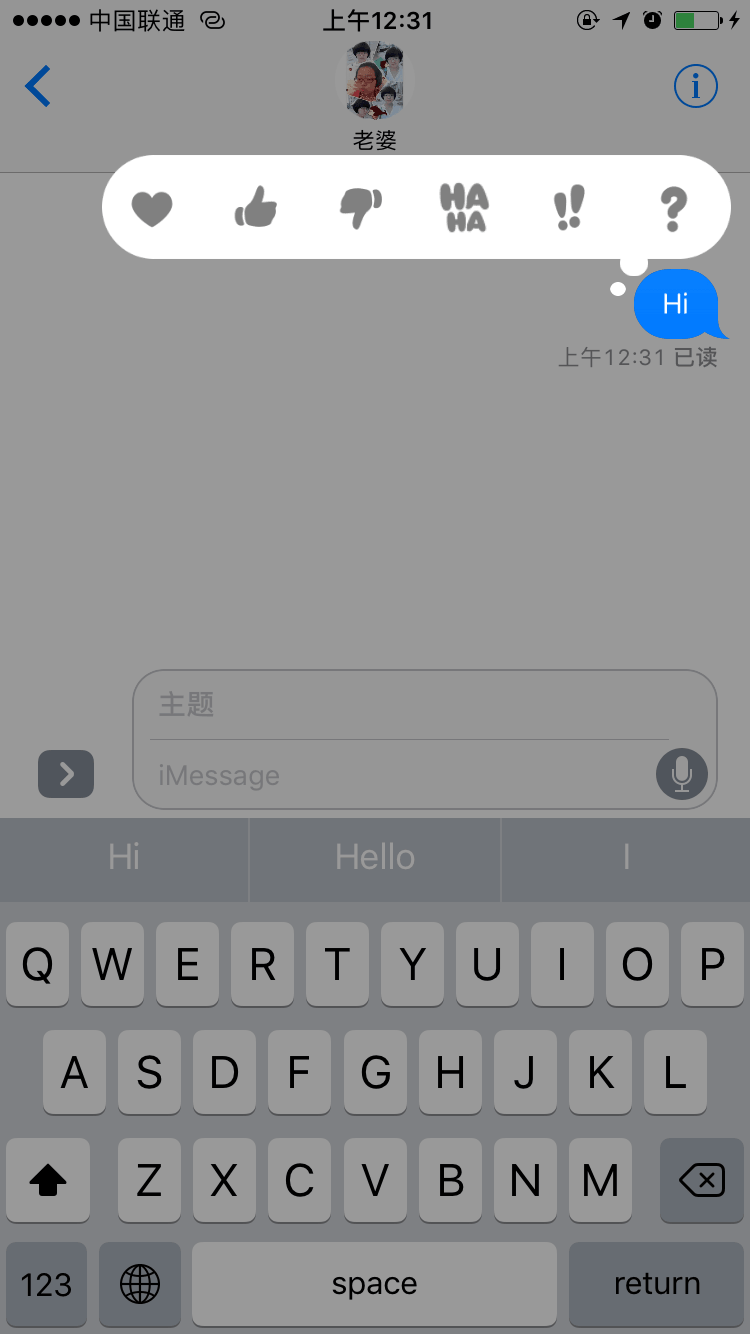The image size is (750, 1334).
Task: React with thumbs down
Action: (361, 209)
